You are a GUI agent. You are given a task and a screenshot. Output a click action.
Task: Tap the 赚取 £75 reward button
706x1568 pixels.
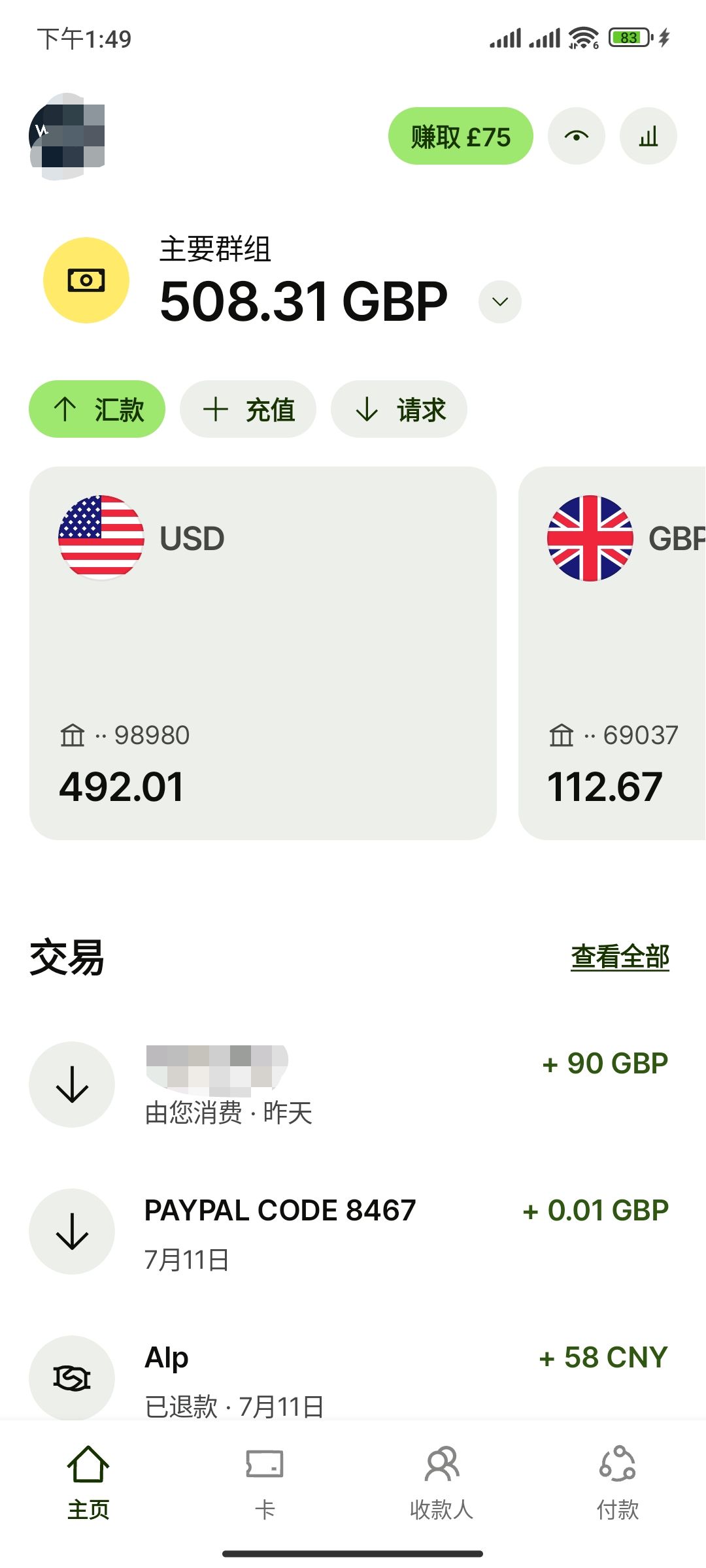tap(461, 136)
